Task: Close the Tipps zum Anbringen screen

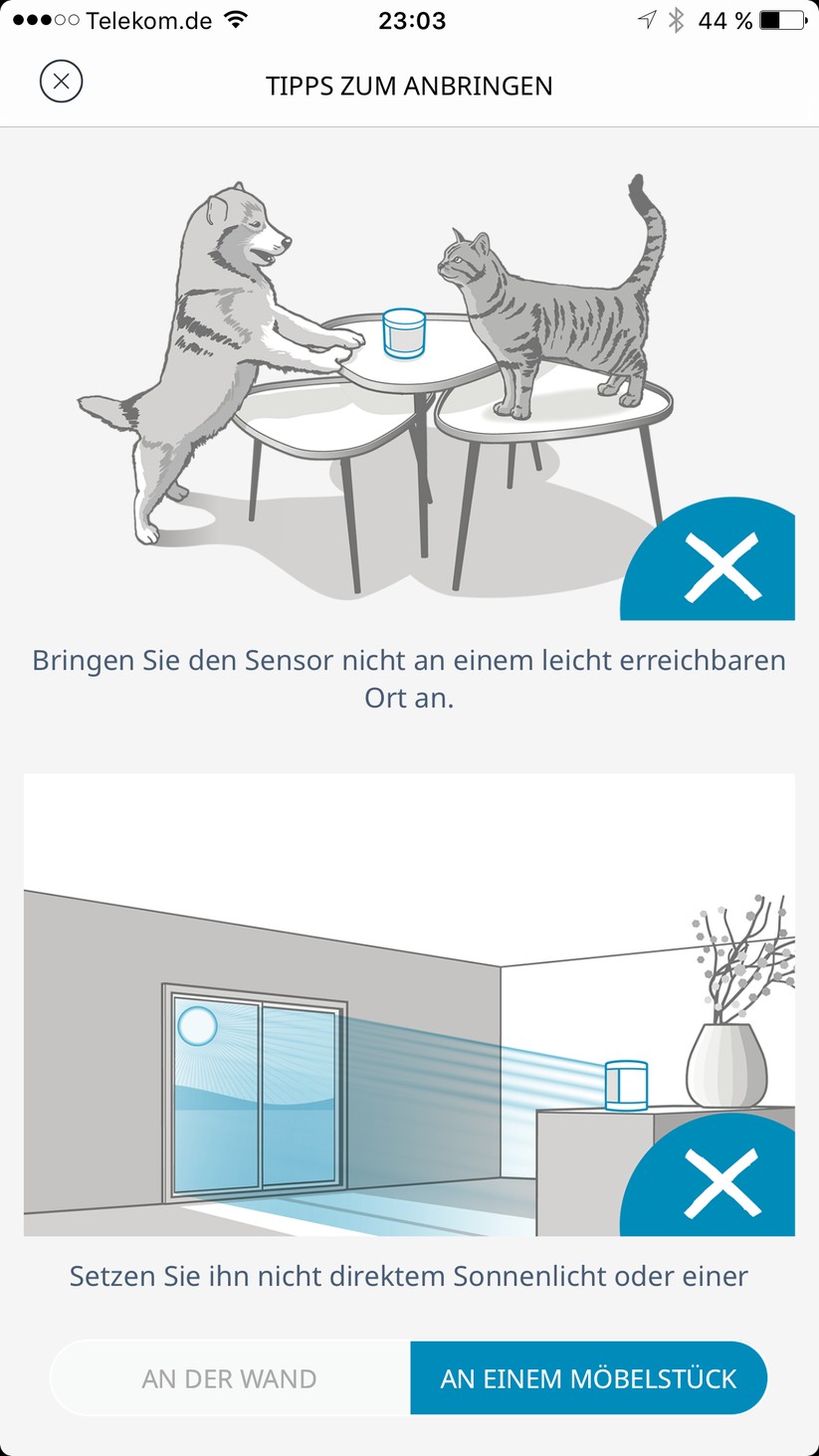Action: tap(61, 82)
